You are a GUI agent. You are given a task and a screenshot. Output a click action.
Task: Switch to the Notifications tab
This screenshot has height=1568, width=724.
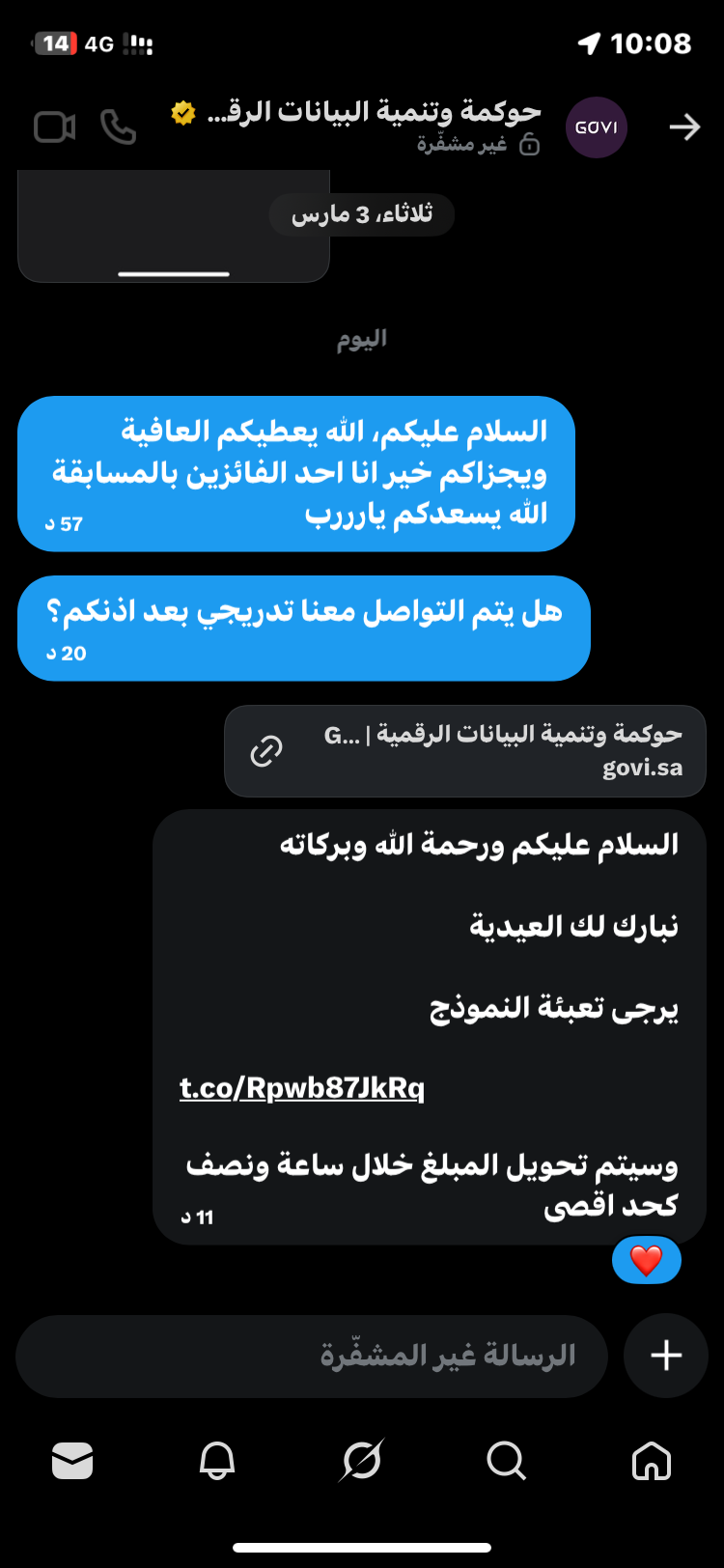tap(217, 1461)
